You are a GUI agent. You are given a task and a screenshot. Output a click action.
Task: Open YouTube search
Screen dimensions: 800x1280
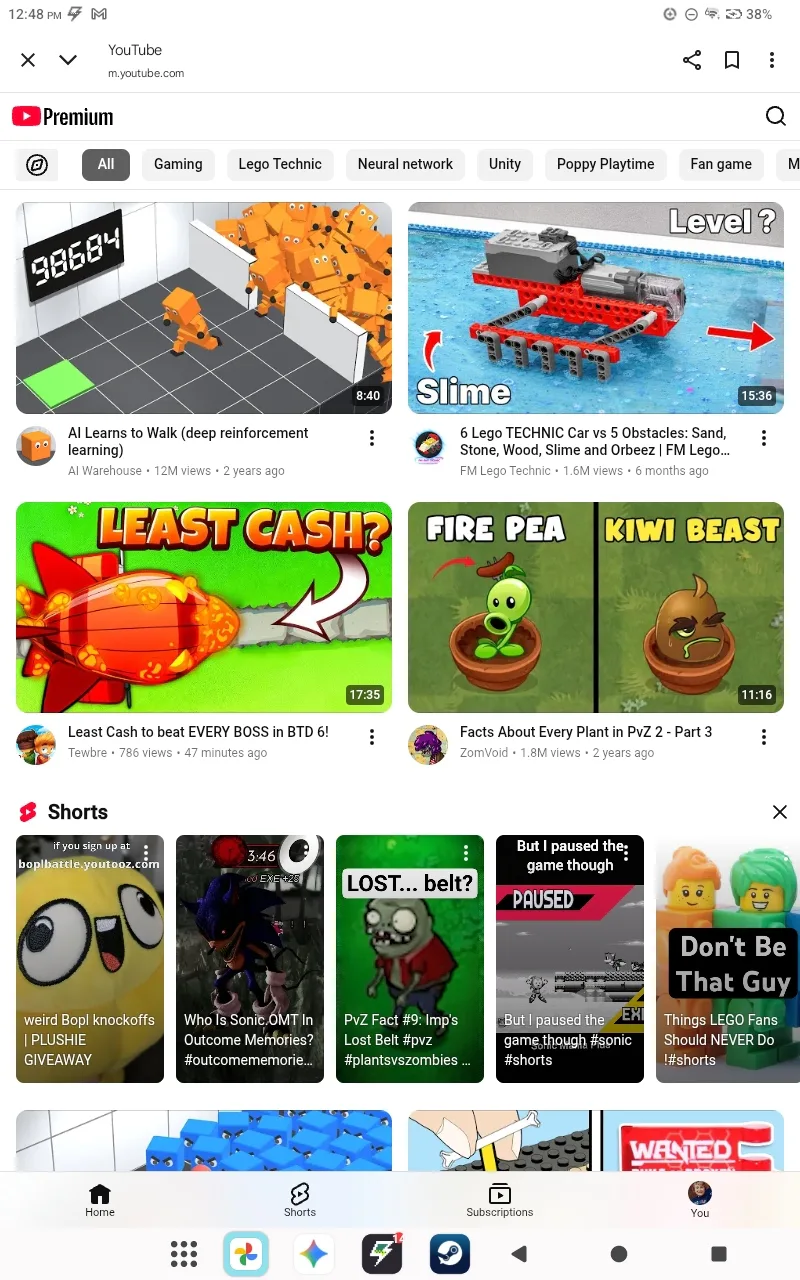(x=776, y=116)
